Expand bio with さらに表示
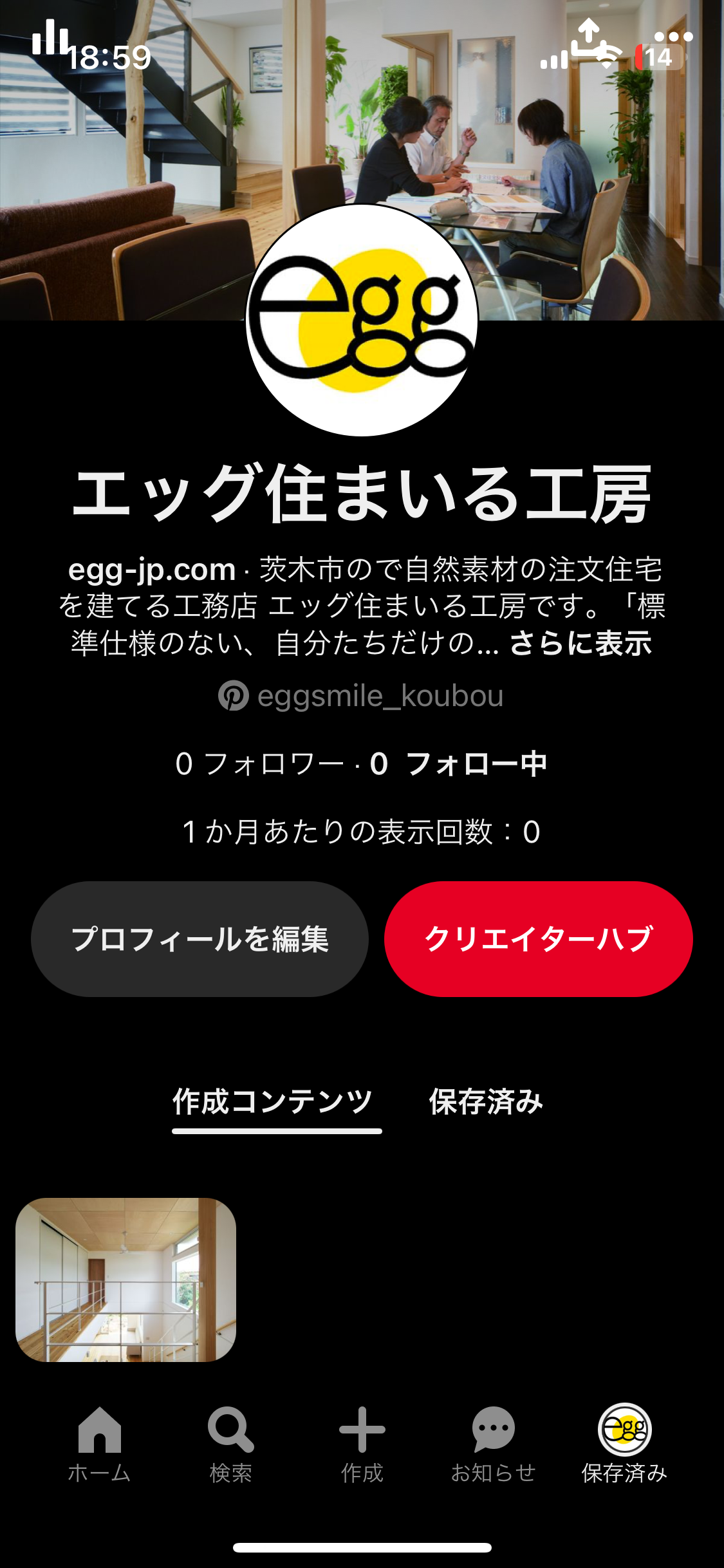Screen dimensions: 724x1568 (580, 643)
